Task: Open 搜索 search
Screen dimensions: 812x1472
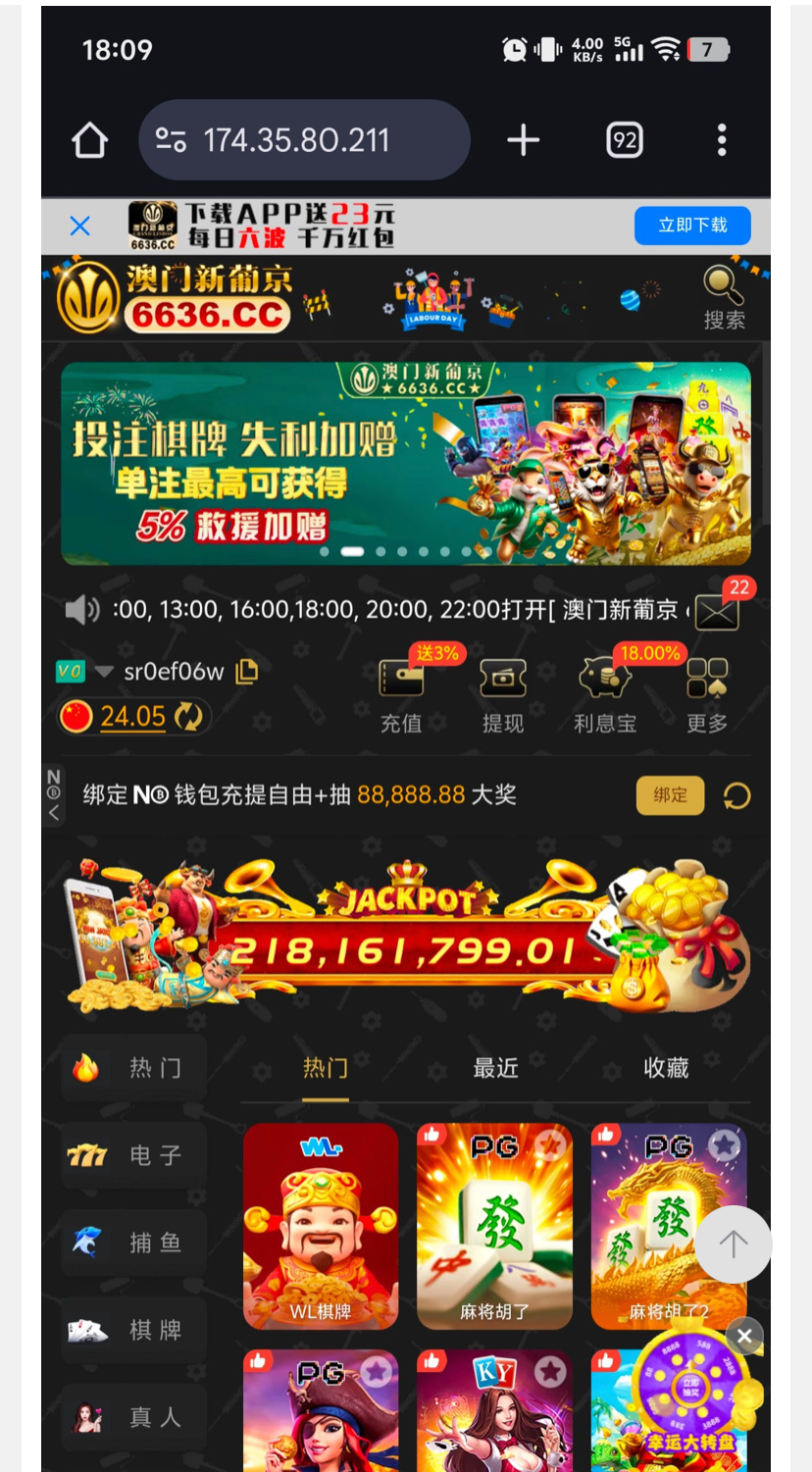Action: pyautogui.click(x=724, y=298)
